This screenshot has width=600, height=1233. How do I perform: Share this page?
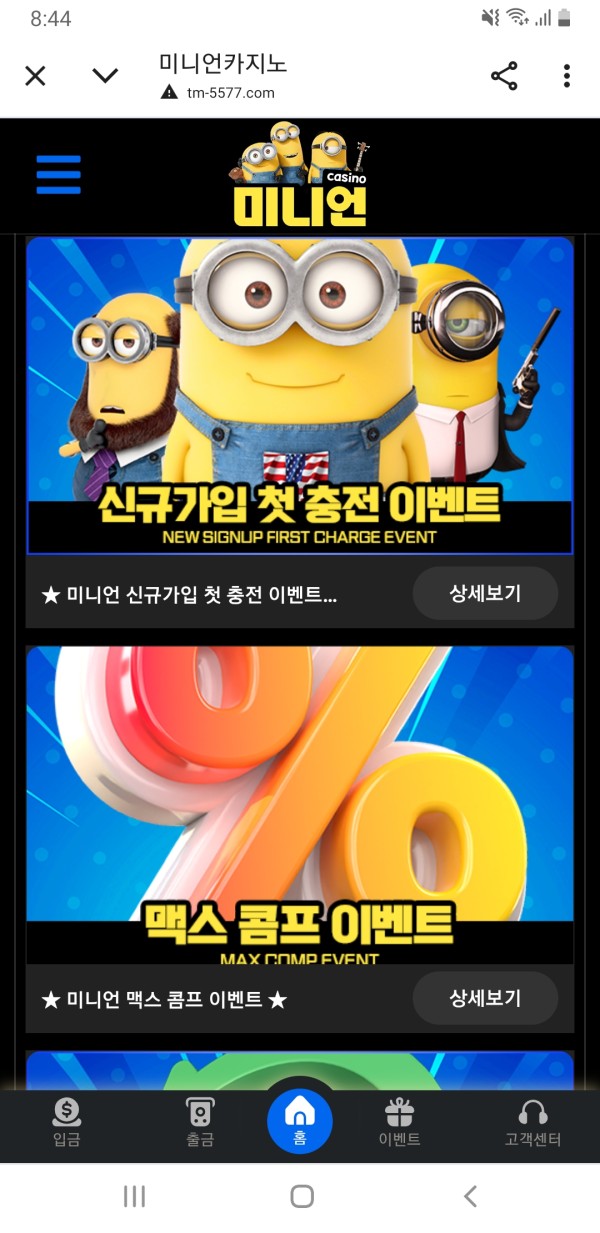coord(504,76)
